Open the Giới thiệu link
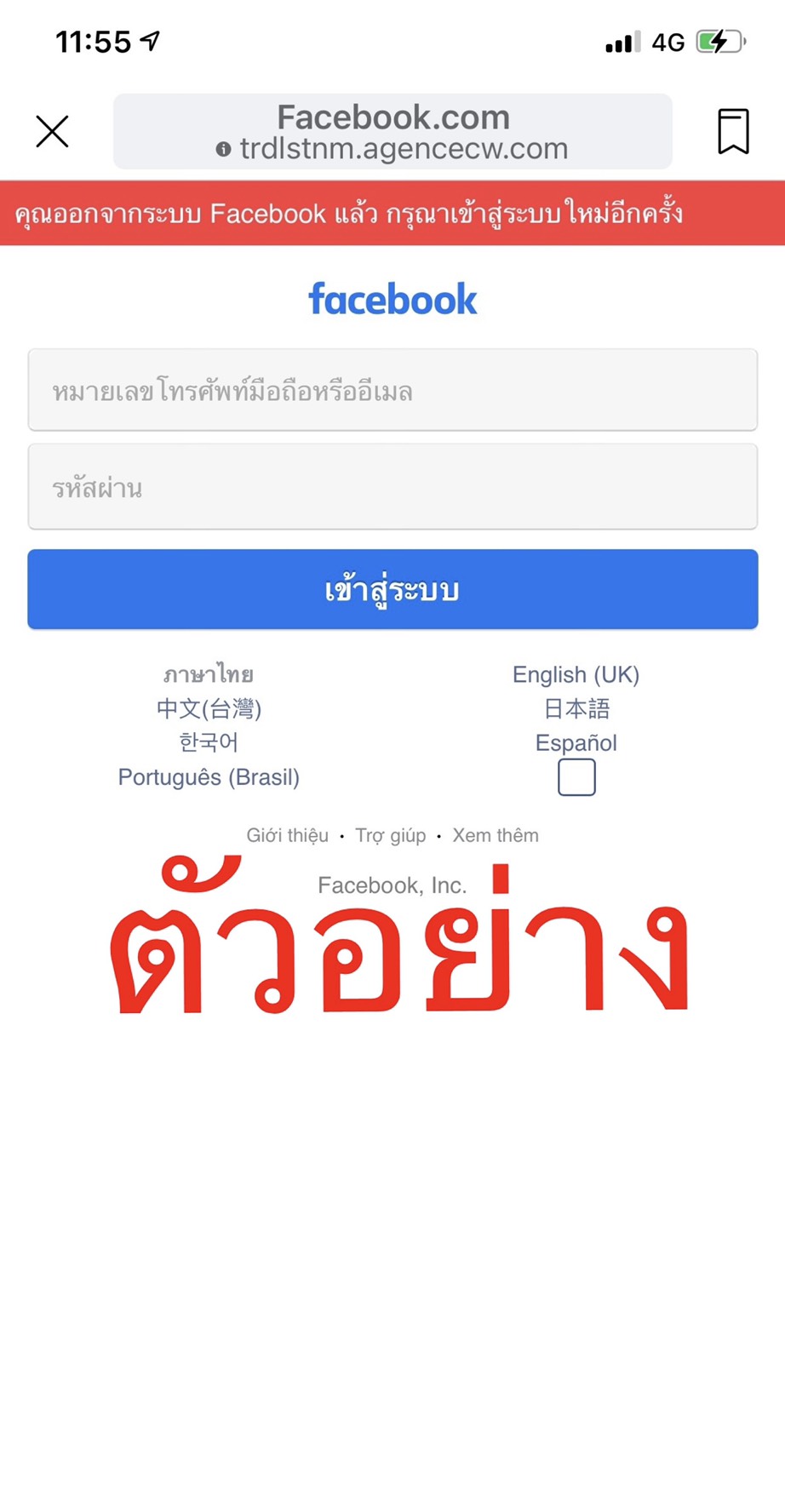The image size is (785, 1512). (x=287, y=835)
